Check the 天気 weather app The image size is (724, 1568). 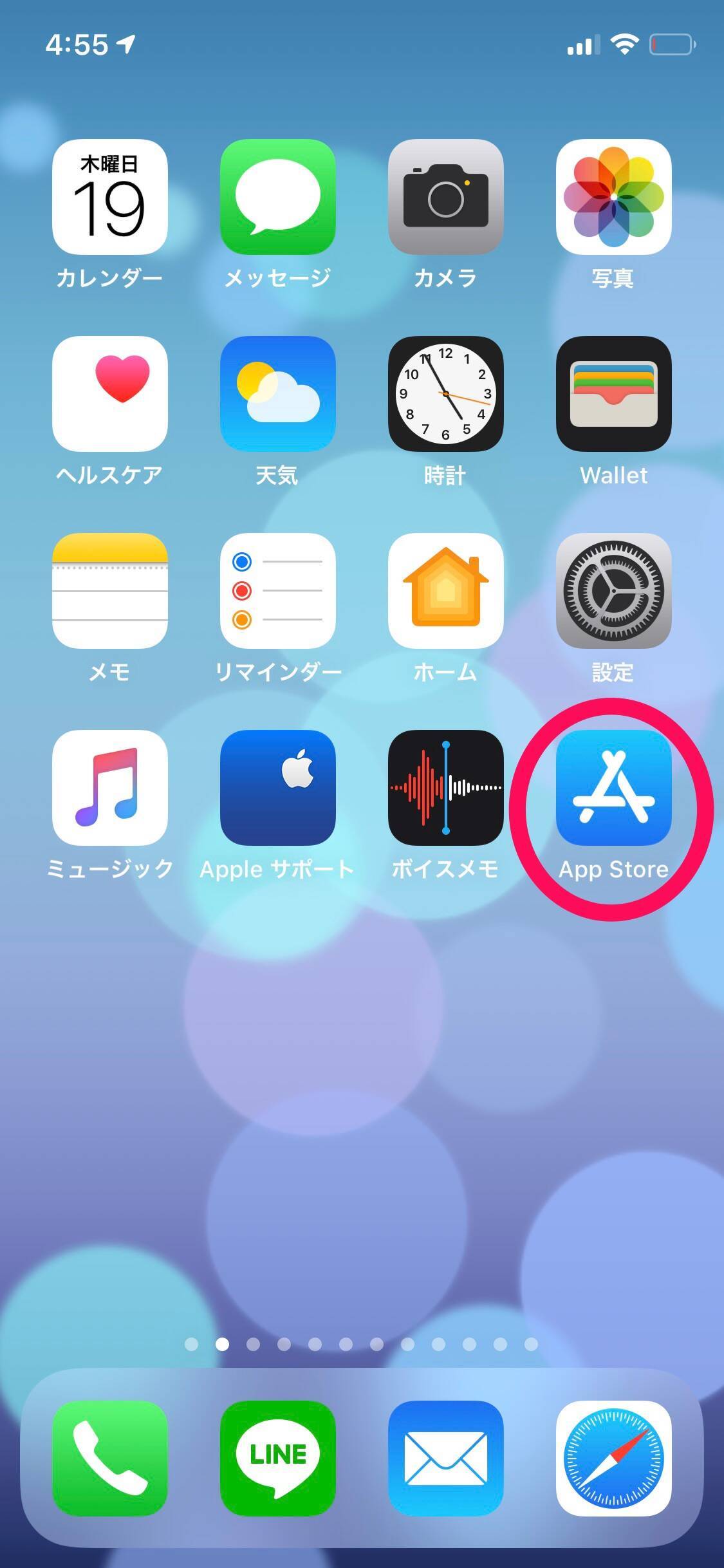278,394
